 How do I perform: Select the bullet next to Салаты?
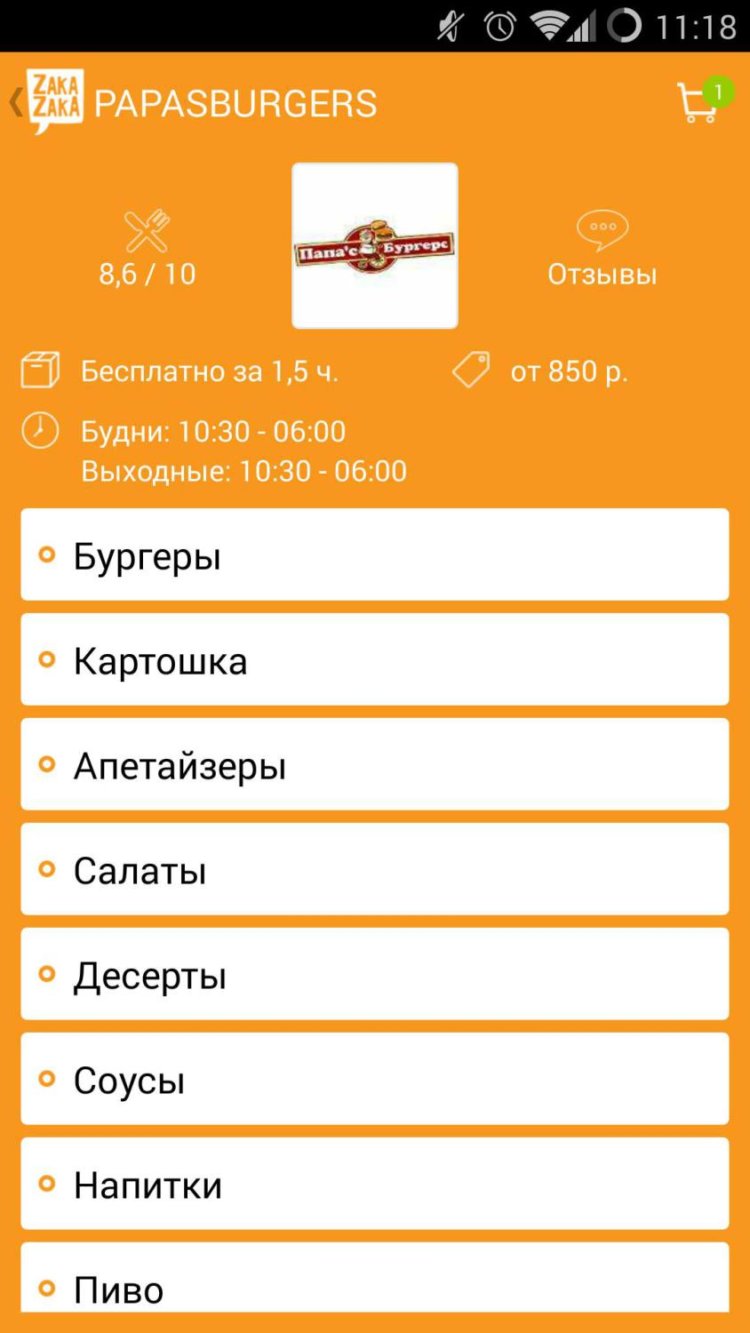click(45, 869)
